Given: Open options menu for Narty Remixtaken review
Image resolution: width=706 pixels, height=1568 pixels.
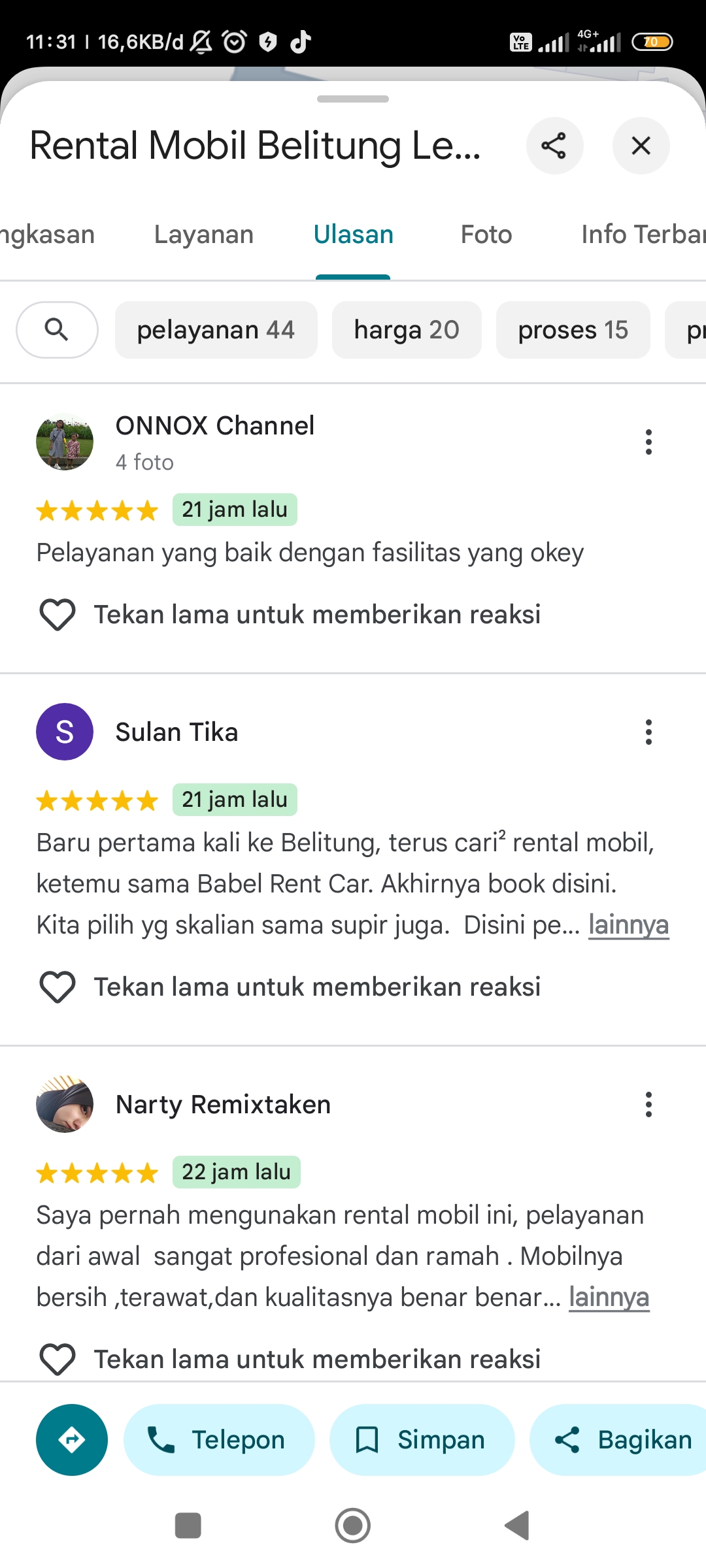Looking at the screenshot, I should (648, 1105).
